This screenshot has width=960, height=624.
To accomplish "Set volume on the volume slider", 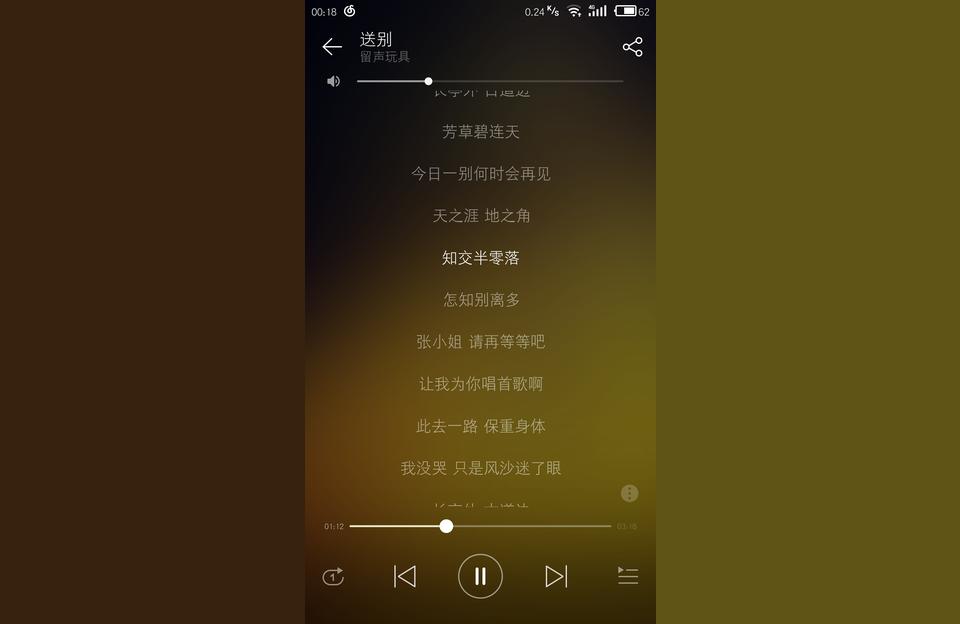I will (x=490, y=81).
